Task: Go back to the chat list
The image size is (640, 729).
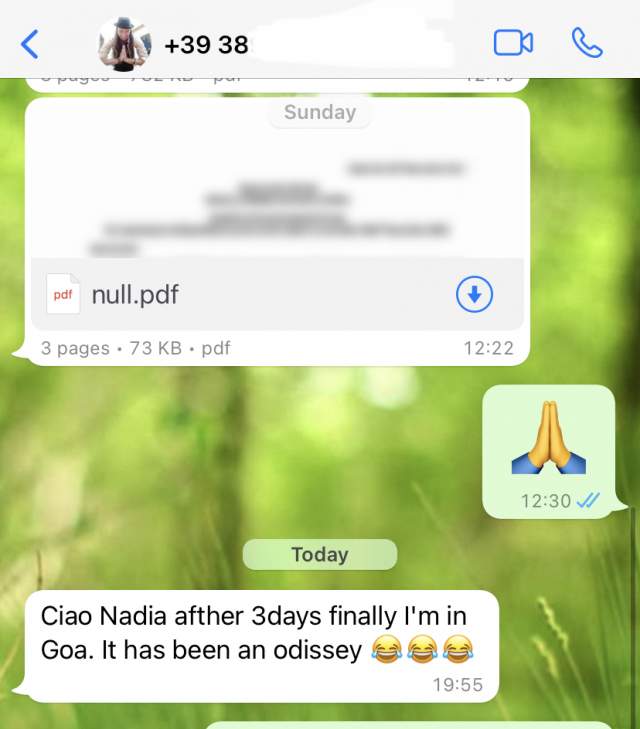Action: click(x=30, y=43)
